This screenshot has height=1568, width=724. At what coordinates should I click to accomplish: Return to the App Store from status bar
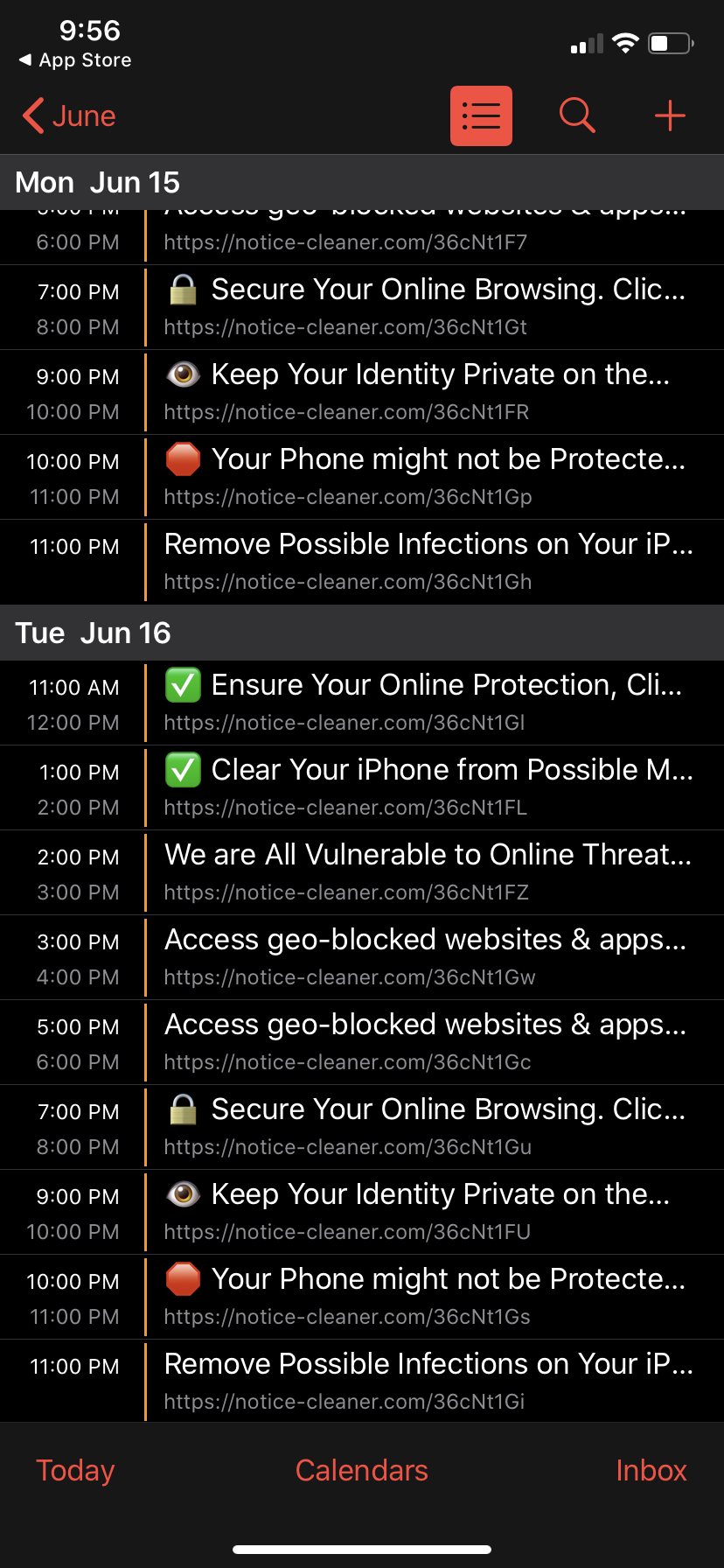pos(75,60)
